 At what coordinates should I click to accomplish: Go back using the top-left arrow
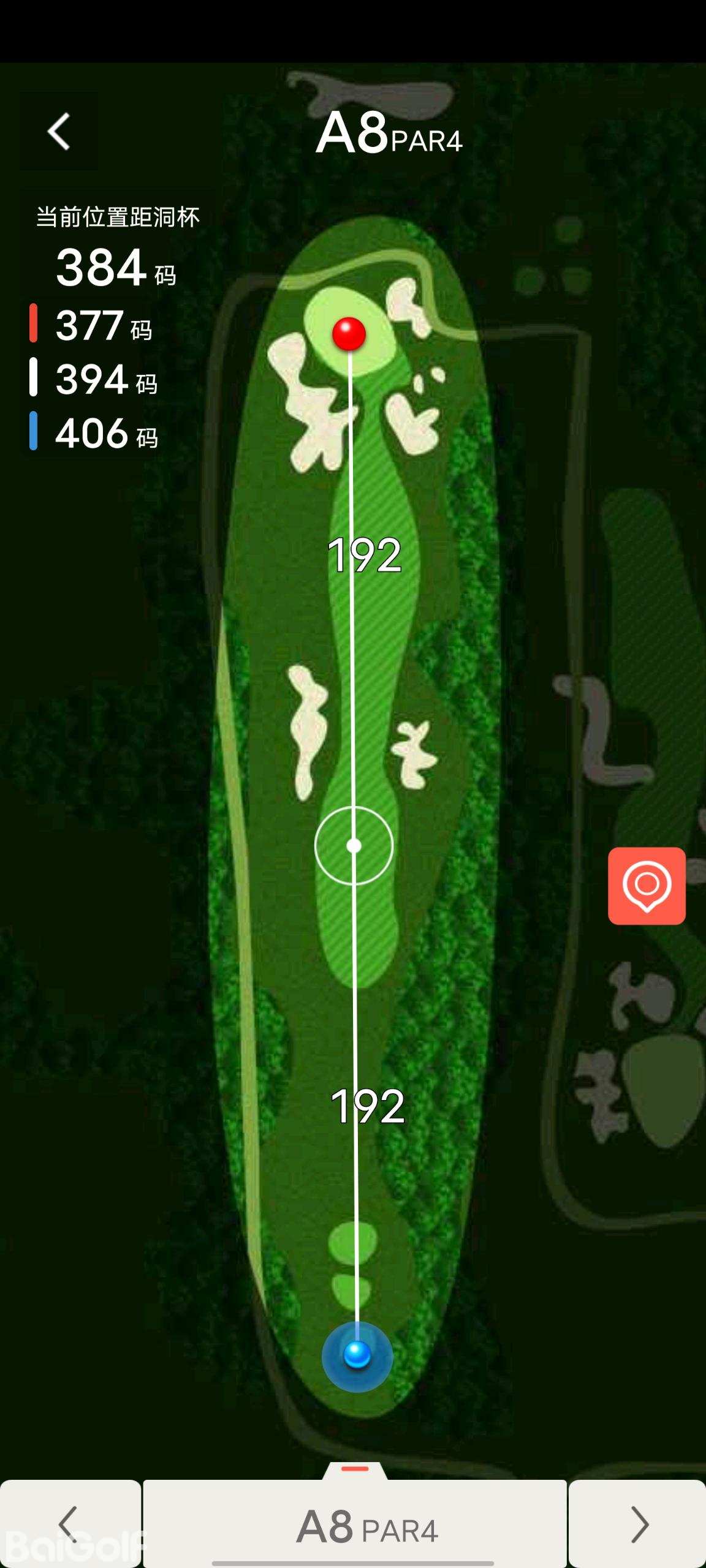tap(59, 132)
